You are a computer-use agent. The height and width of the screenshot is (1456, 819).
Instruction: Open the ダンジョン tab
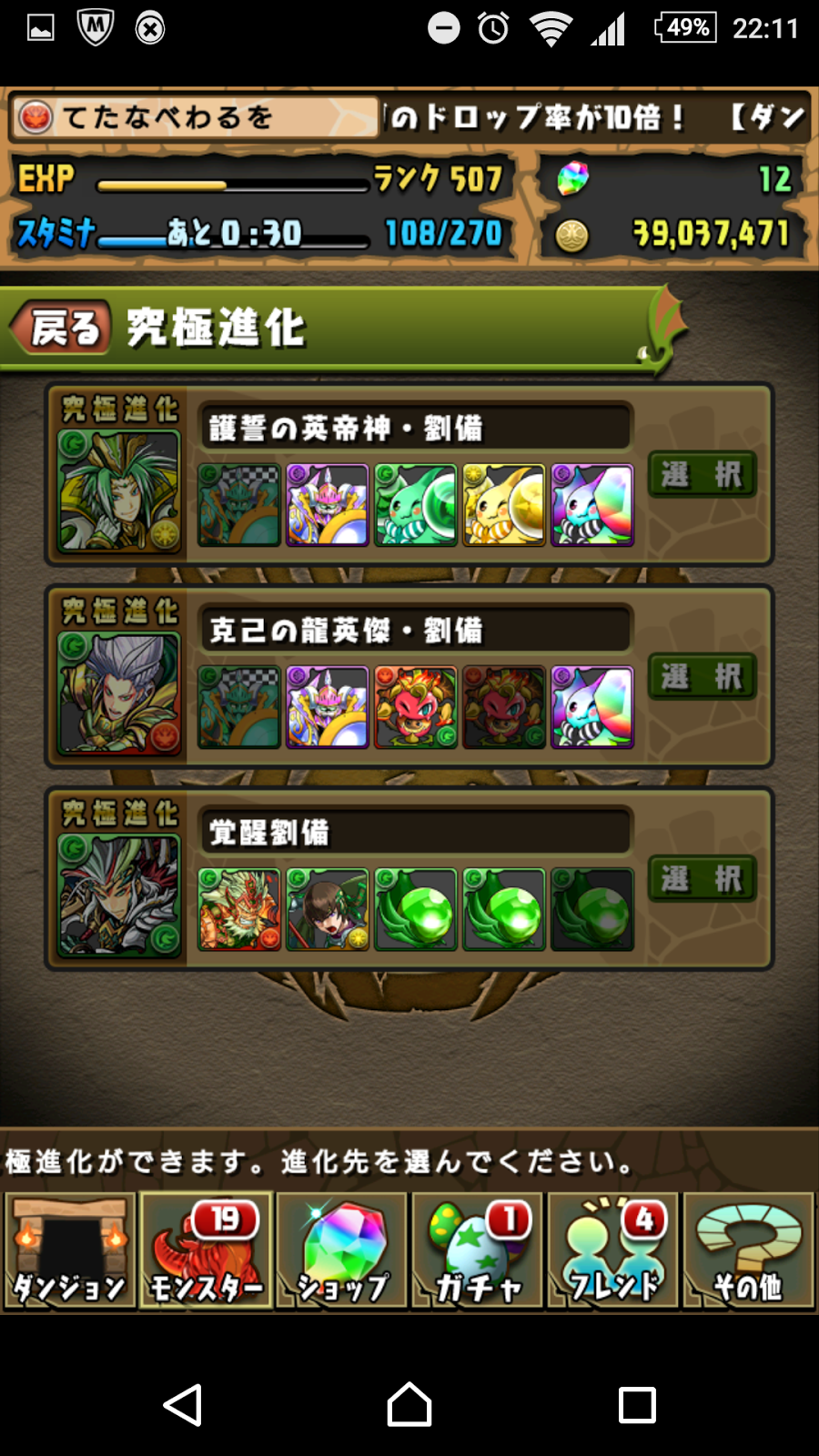(69, 1250)
